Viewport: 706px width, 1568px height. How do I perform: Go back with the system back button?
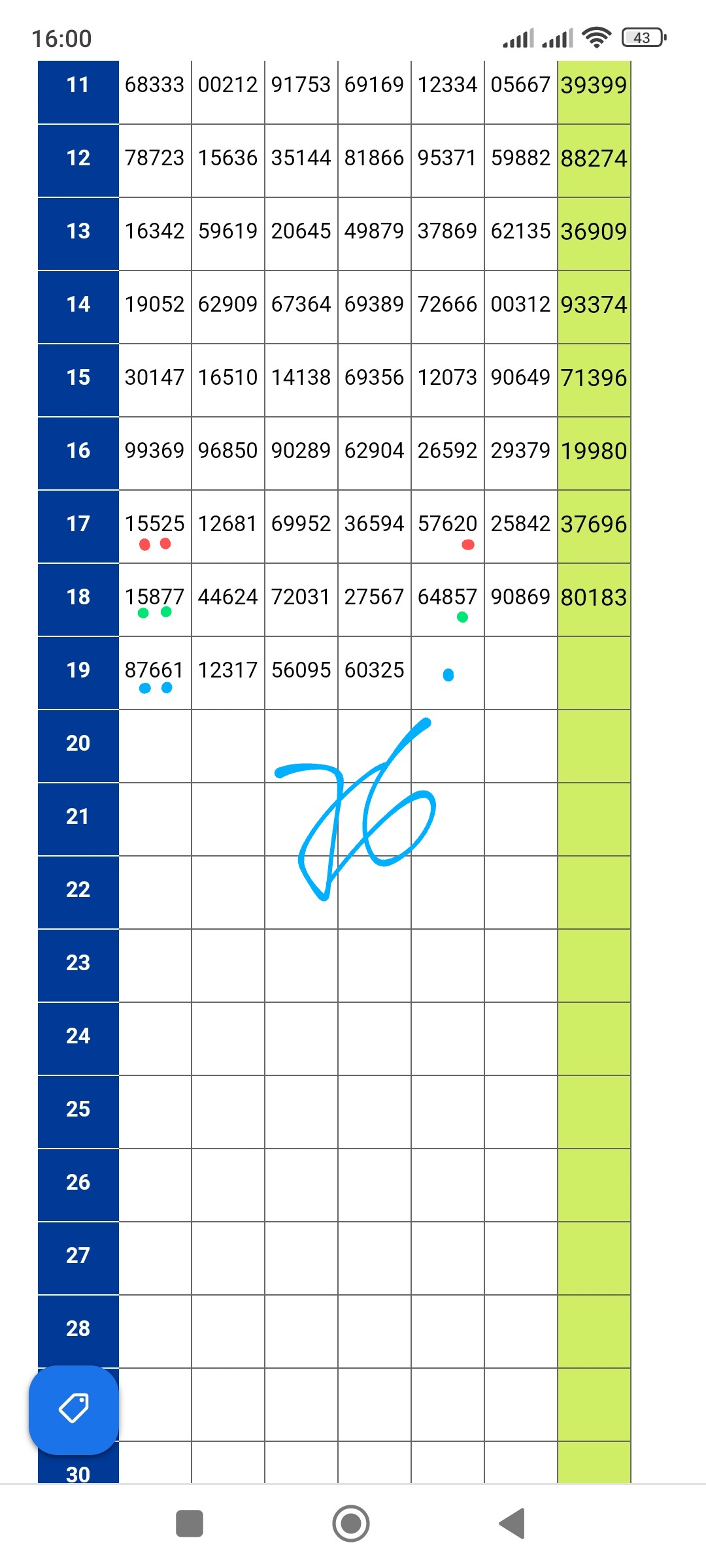(512, 1524)
